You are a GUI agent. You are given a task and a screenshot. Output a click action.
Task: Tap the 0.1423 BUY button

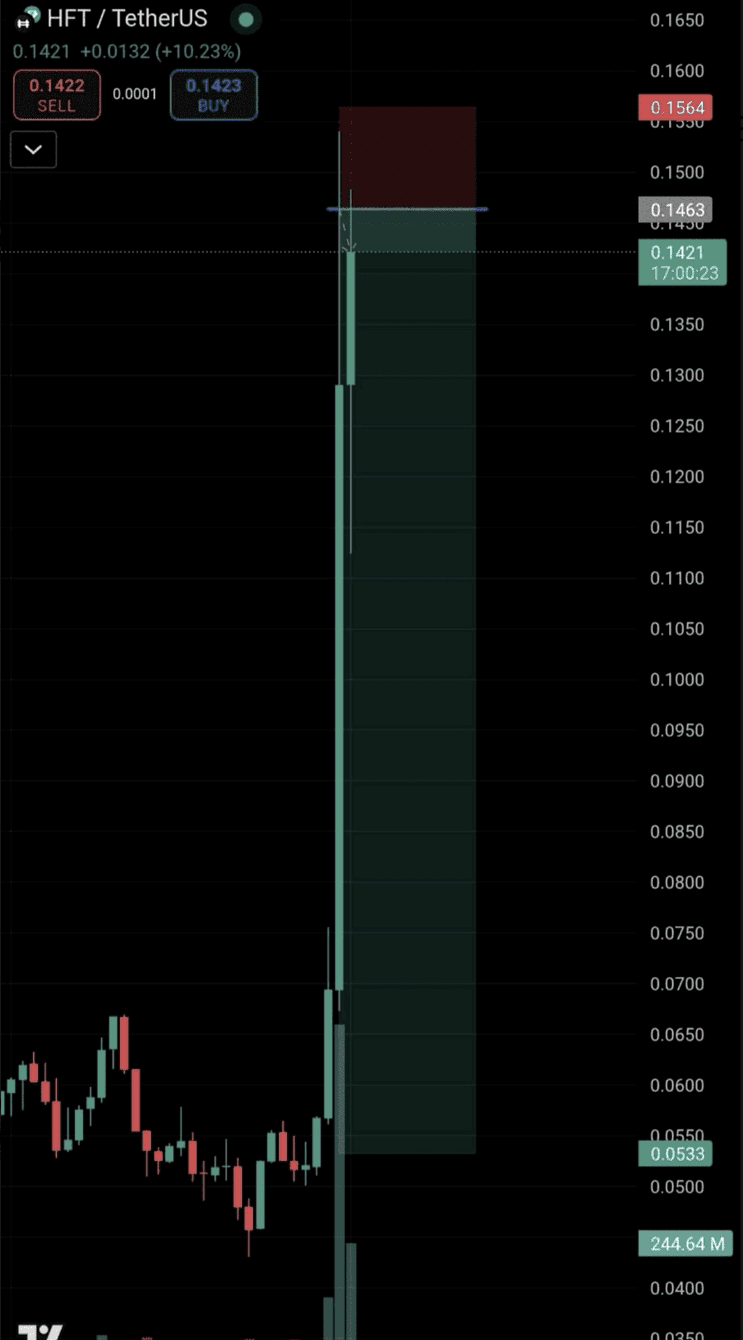(x=213, y=95)
